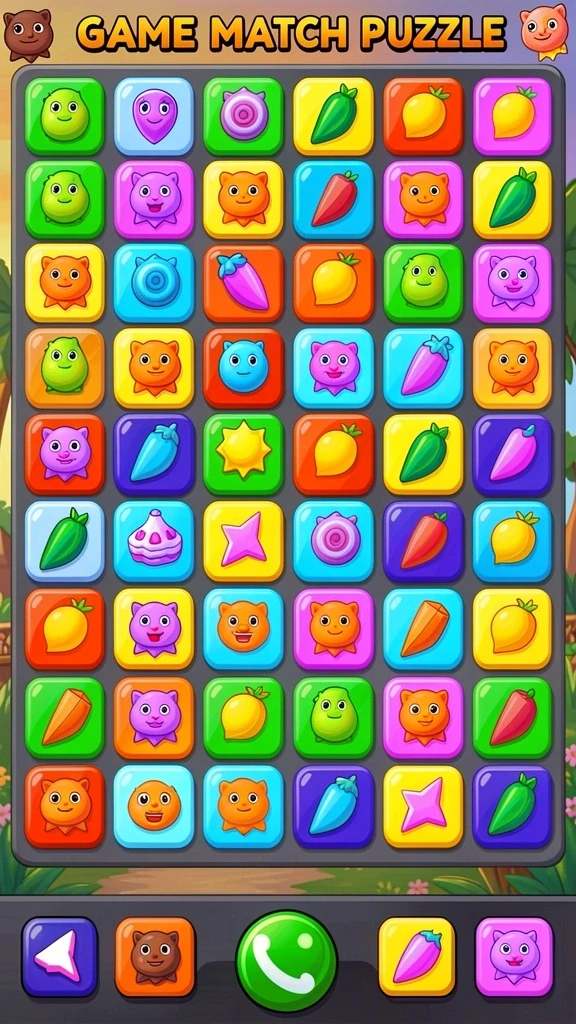Tap the back arrow button in bottom bar
The width and height of the screenshot is (576, 1024).
59,957
